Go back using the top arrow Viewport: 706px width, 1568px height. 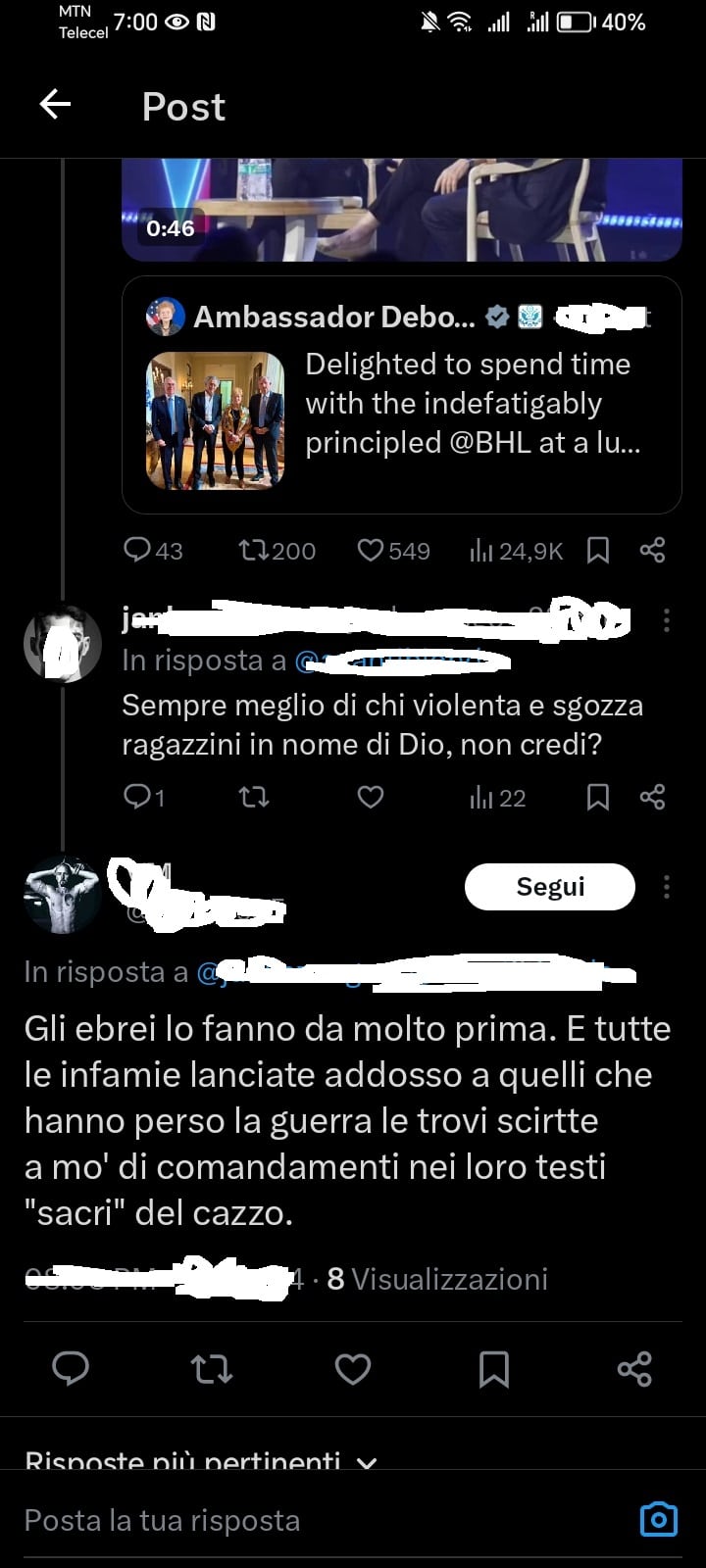point(55,104)
